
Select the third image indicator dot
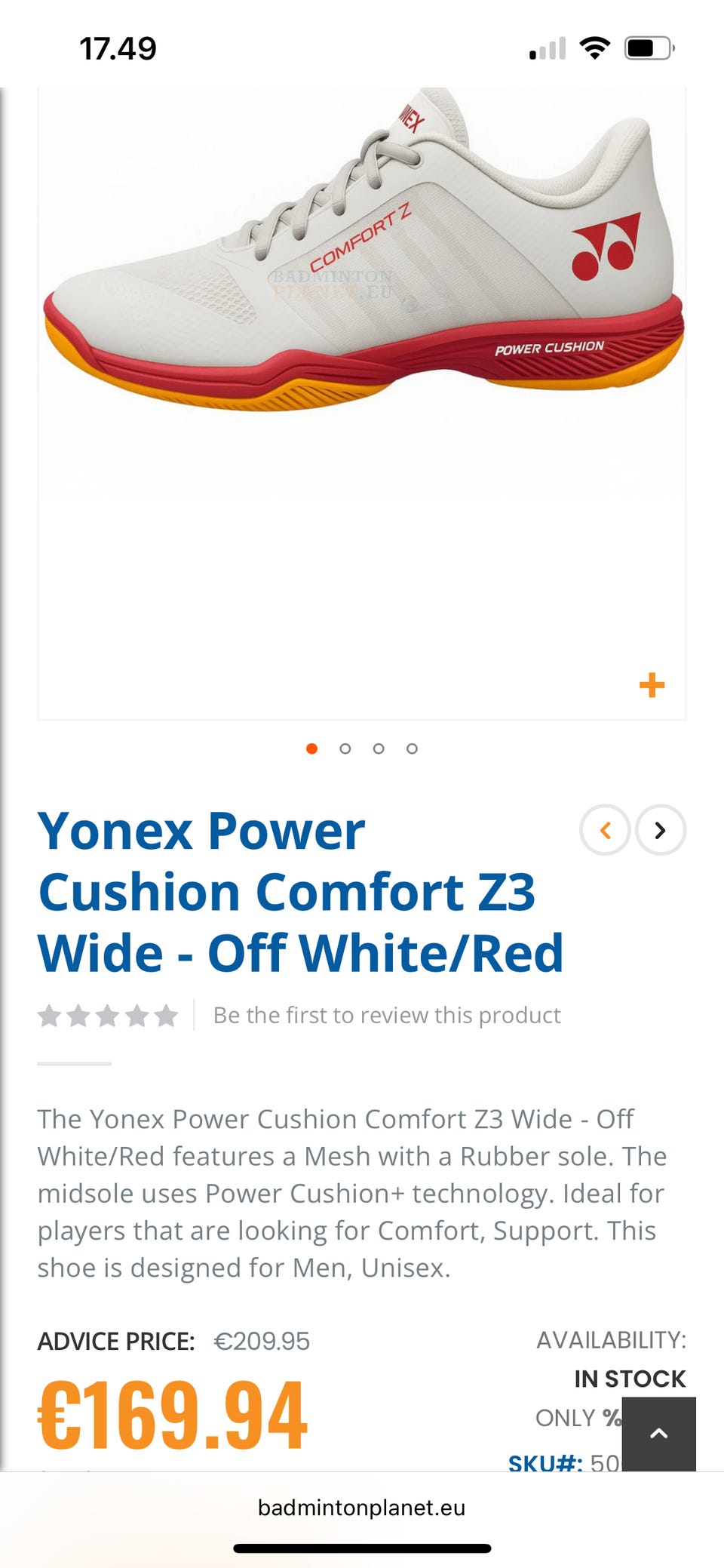379,749
